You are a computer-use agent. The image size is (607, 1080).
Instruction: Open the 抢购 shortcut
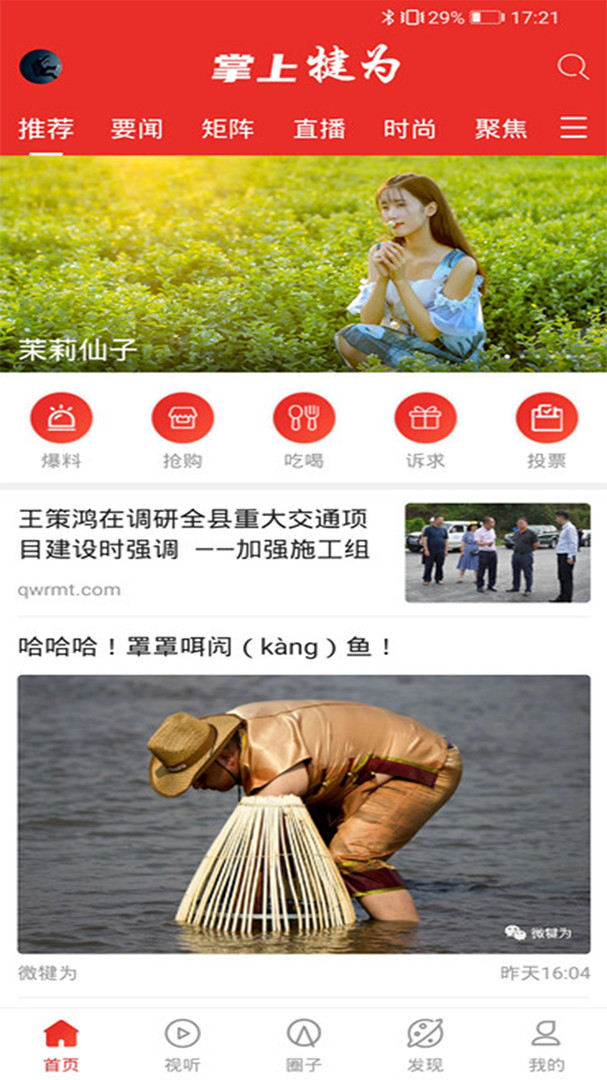click(182, 430)
